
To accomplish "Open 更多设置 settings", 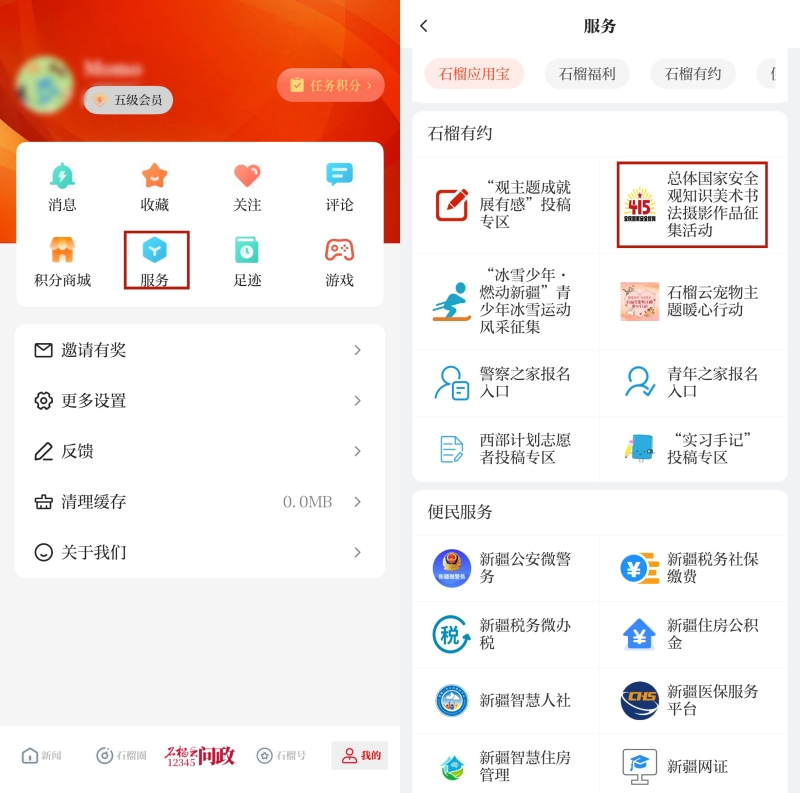I will coord(199,401).
